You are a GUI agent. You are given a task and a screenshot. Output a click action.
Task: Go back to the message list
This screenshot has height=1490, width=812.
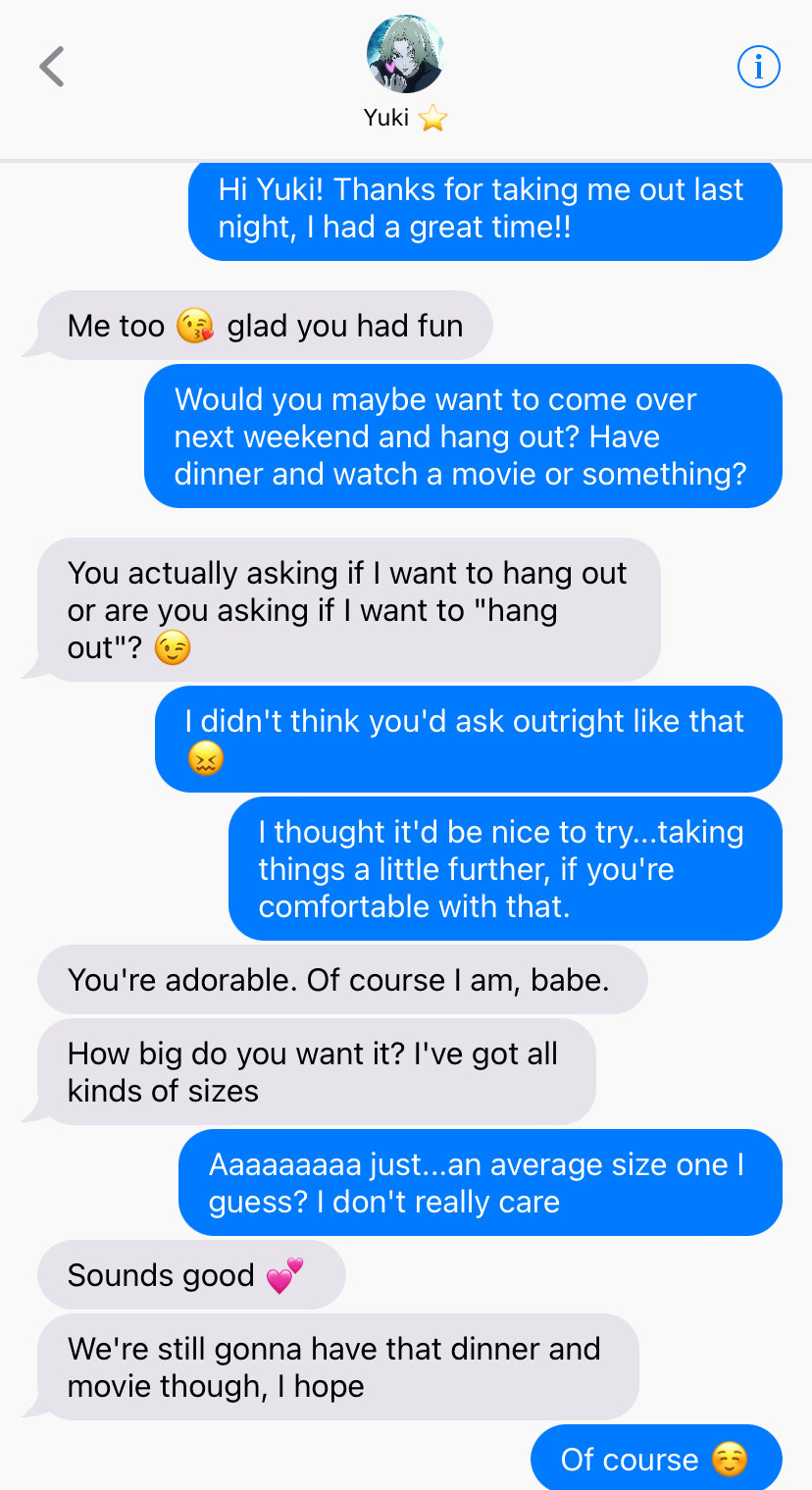pos(52,68)
